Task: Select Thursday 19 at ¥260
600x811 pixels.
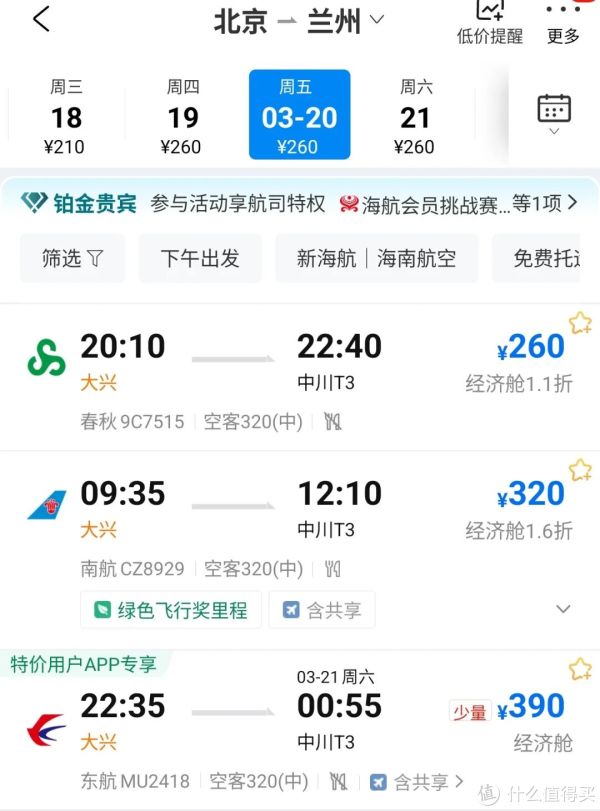Action: click(x=182, y=117)
